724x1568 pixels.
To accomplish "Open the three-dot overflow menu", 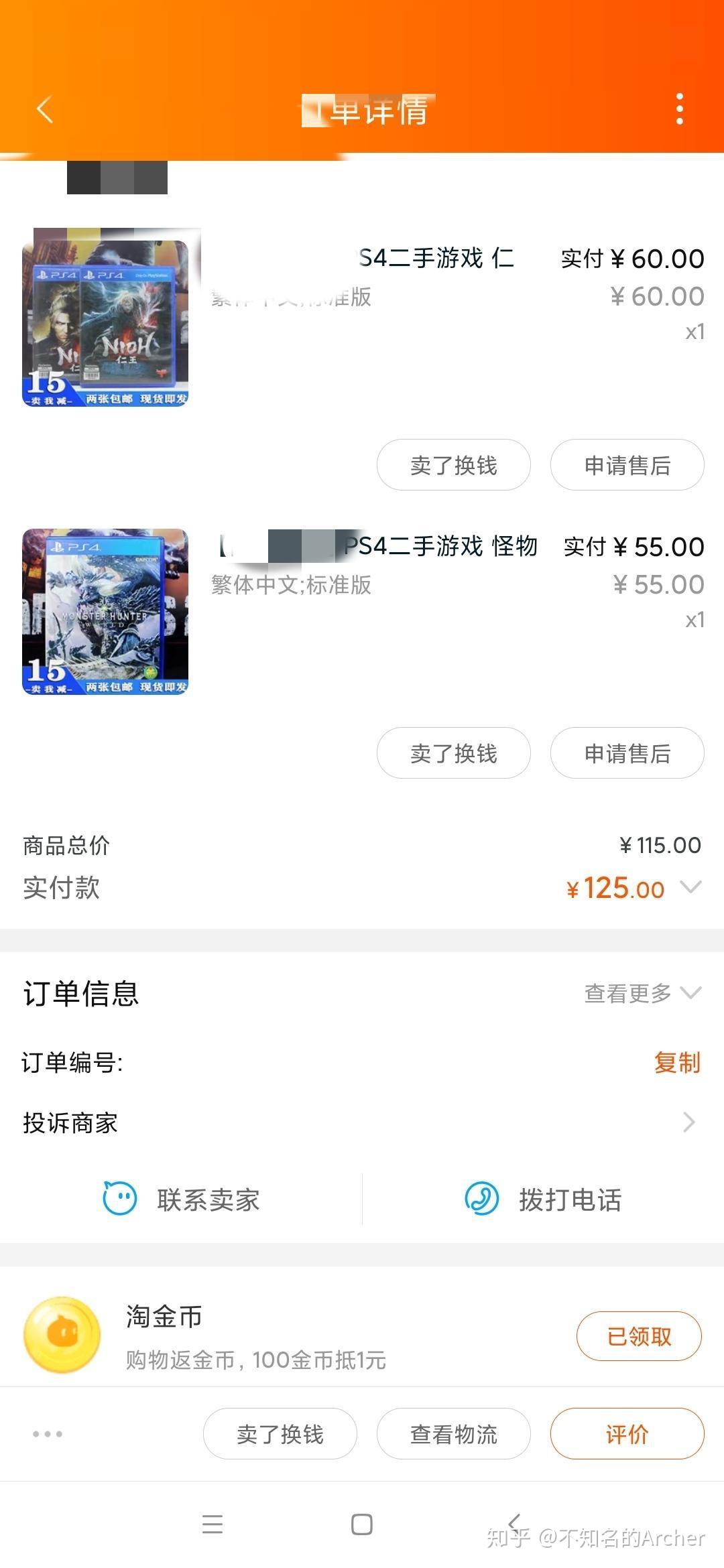I will 679,109.
